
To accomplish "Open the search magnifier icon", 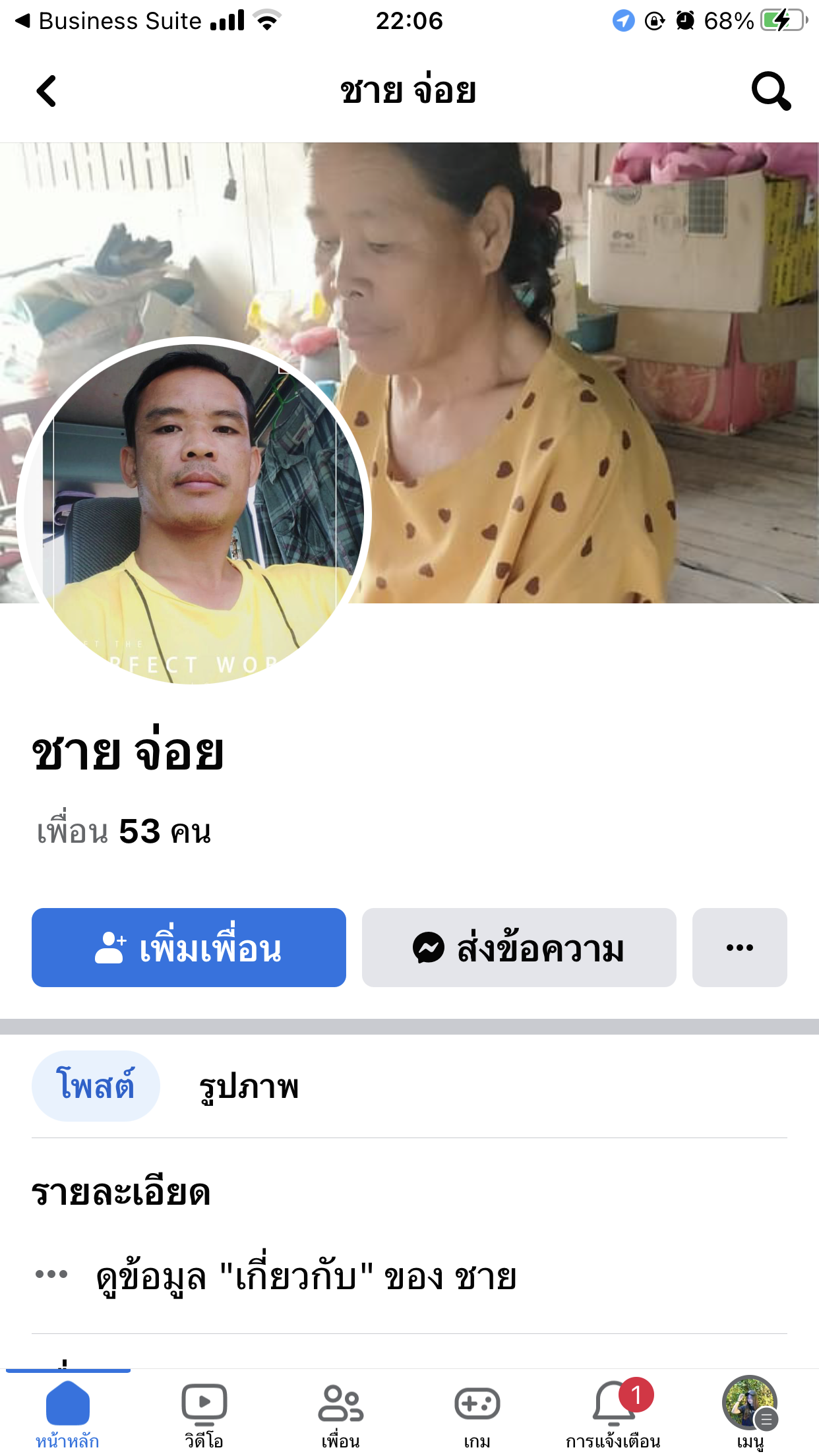I will (770, 91).
